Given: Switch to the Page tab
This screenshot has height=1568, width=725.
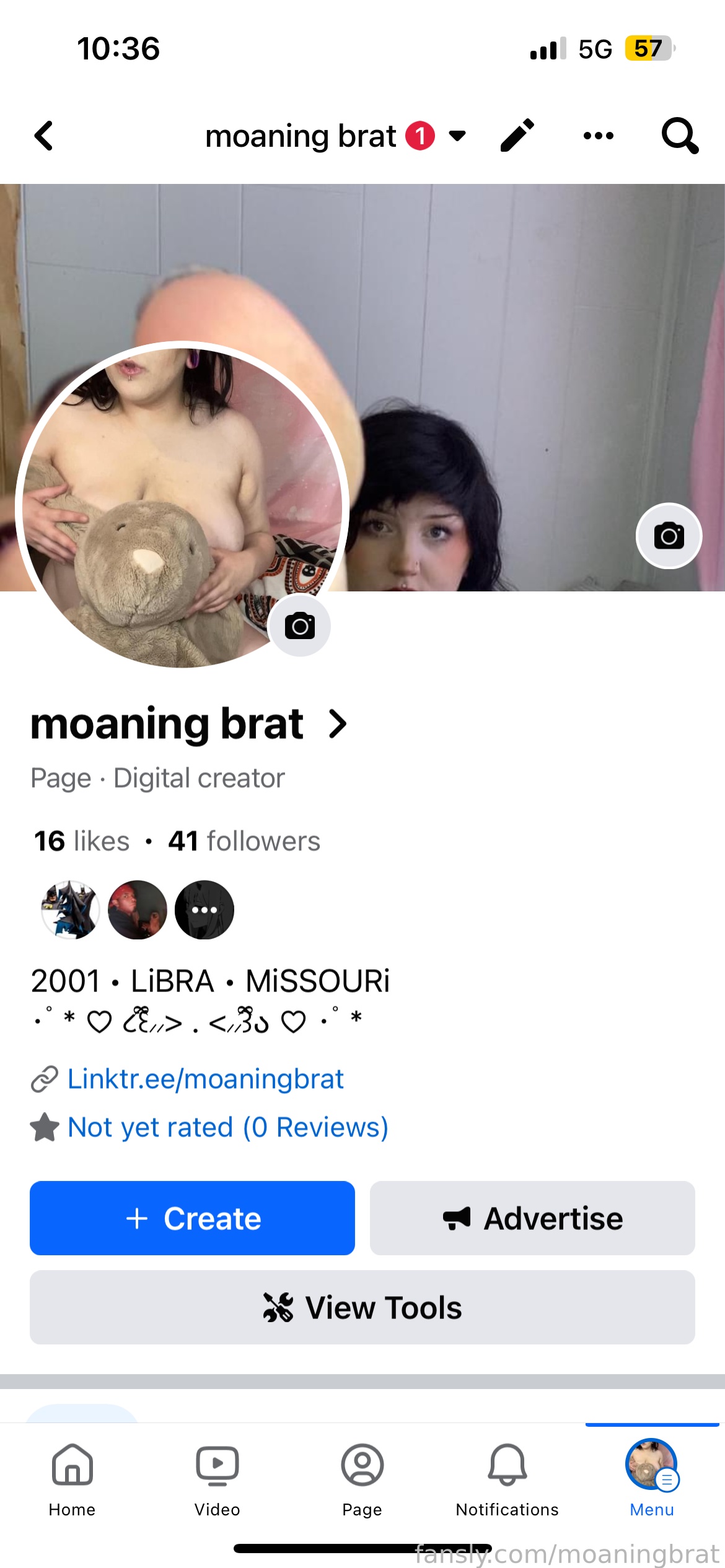Looking at the screenshot, I should tap(362, 1480).
